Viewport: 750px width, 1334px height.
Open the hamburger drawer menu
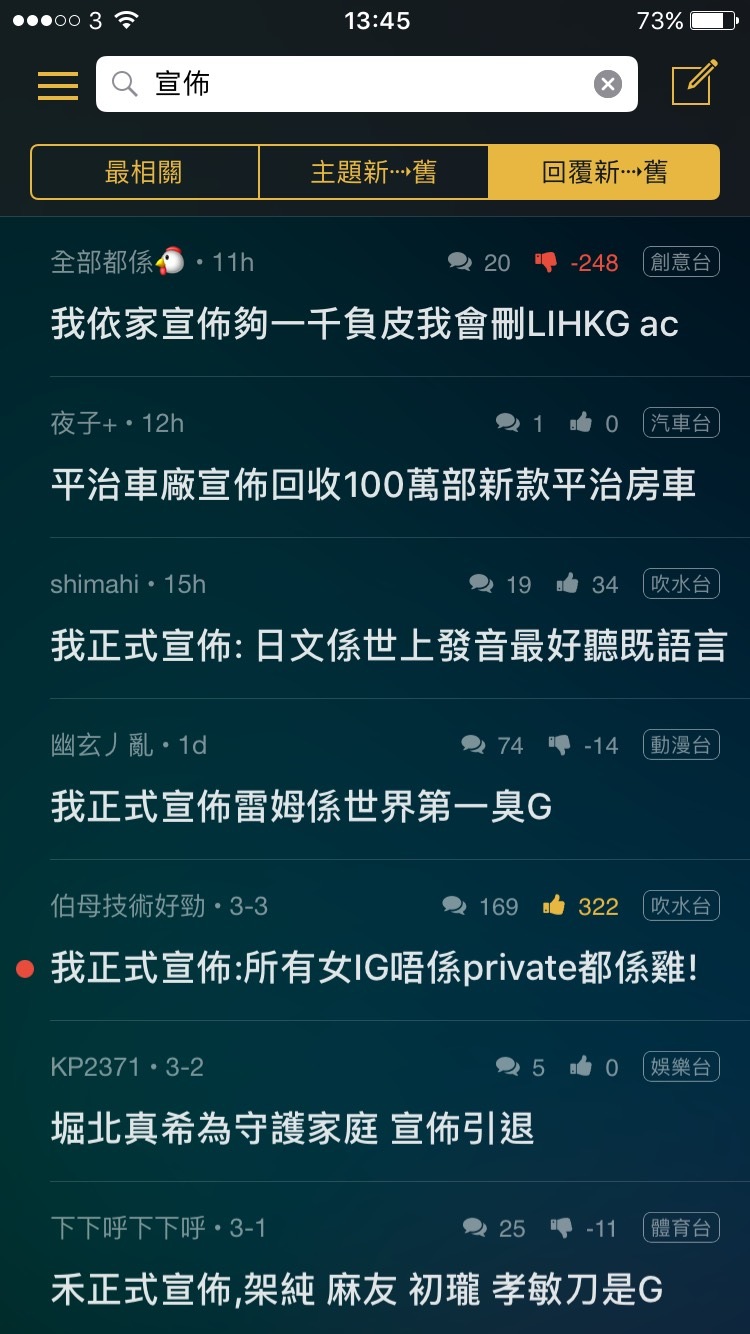click(57, 84)
